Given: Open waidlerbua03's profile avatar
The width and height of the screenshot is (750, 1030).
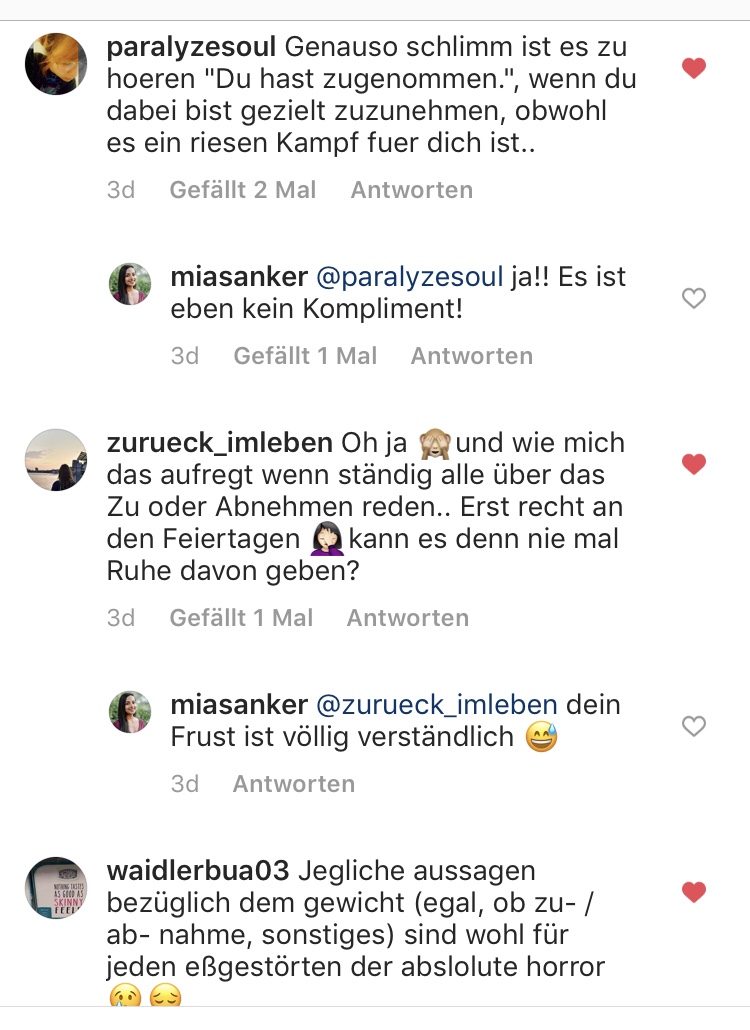Looking at the screenshot, I should (56, 888).
